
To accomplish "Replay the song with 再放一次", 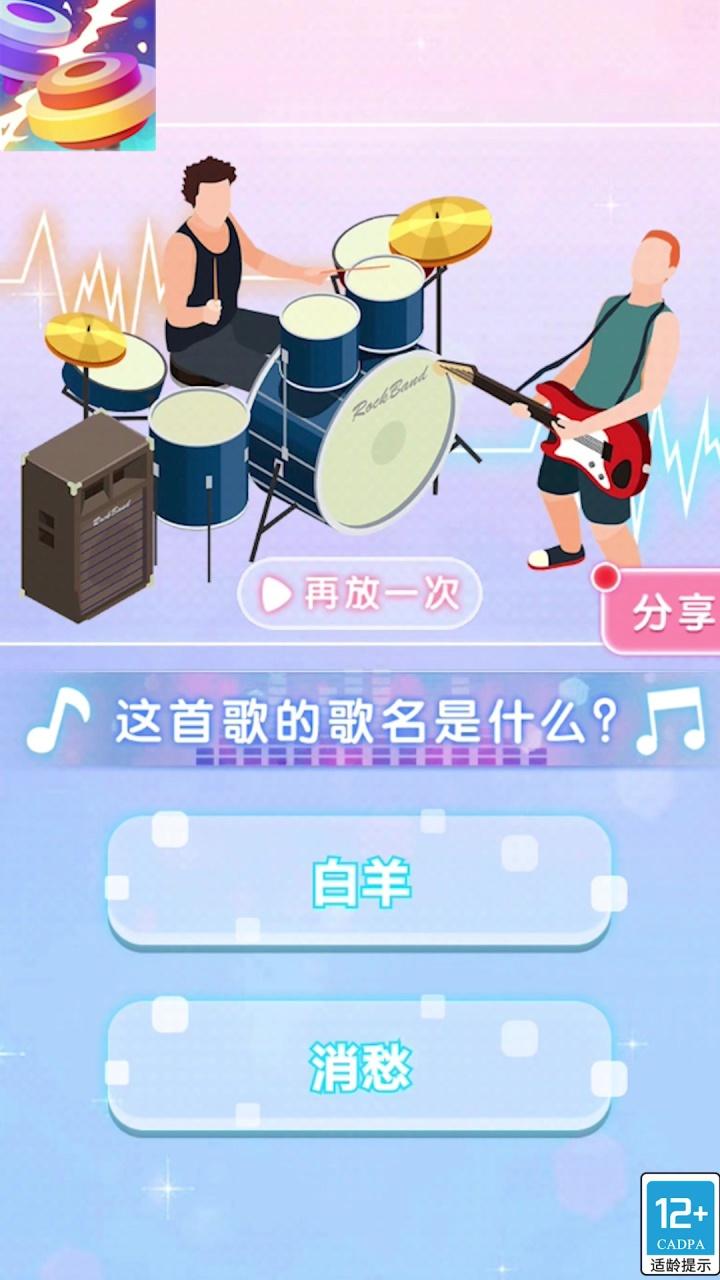I will pyautogui.click(x=360, y=594).
